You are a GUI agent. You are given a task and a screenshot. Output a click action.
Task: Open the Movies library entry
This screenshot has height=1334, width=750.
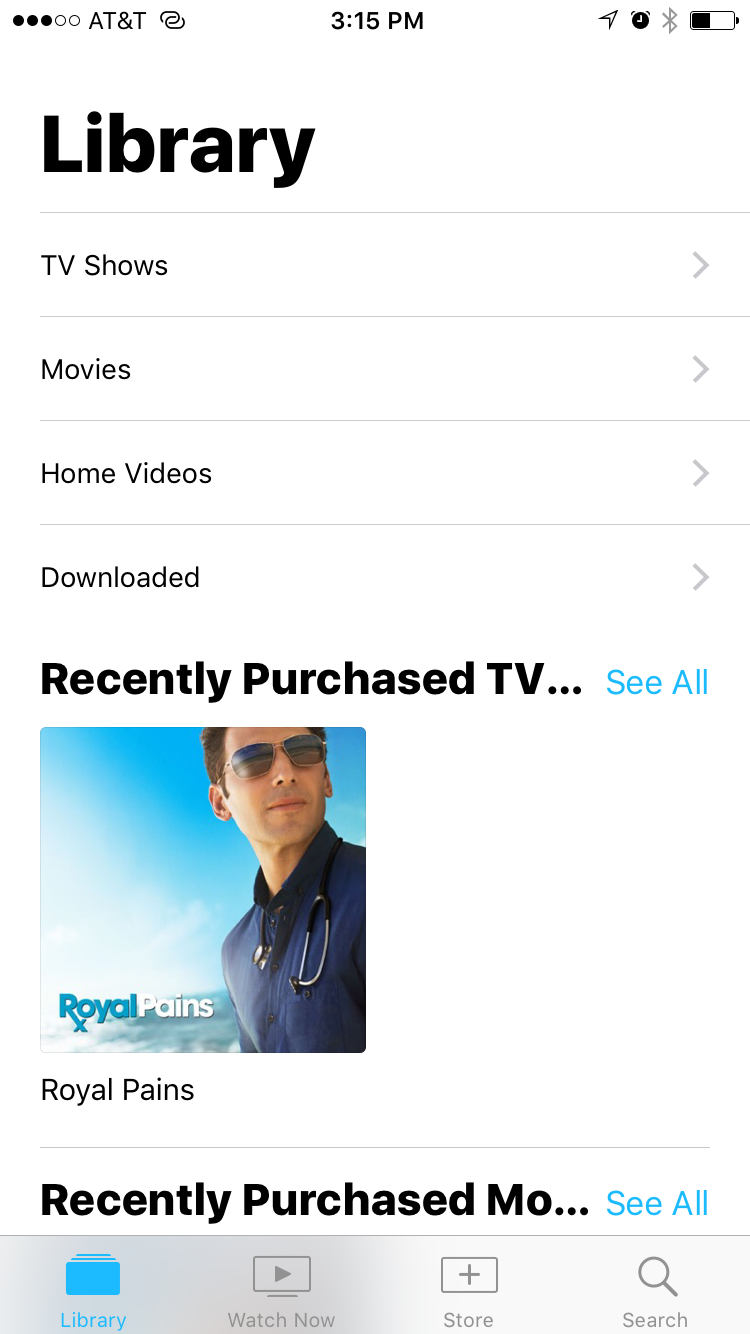coord(86,369)
